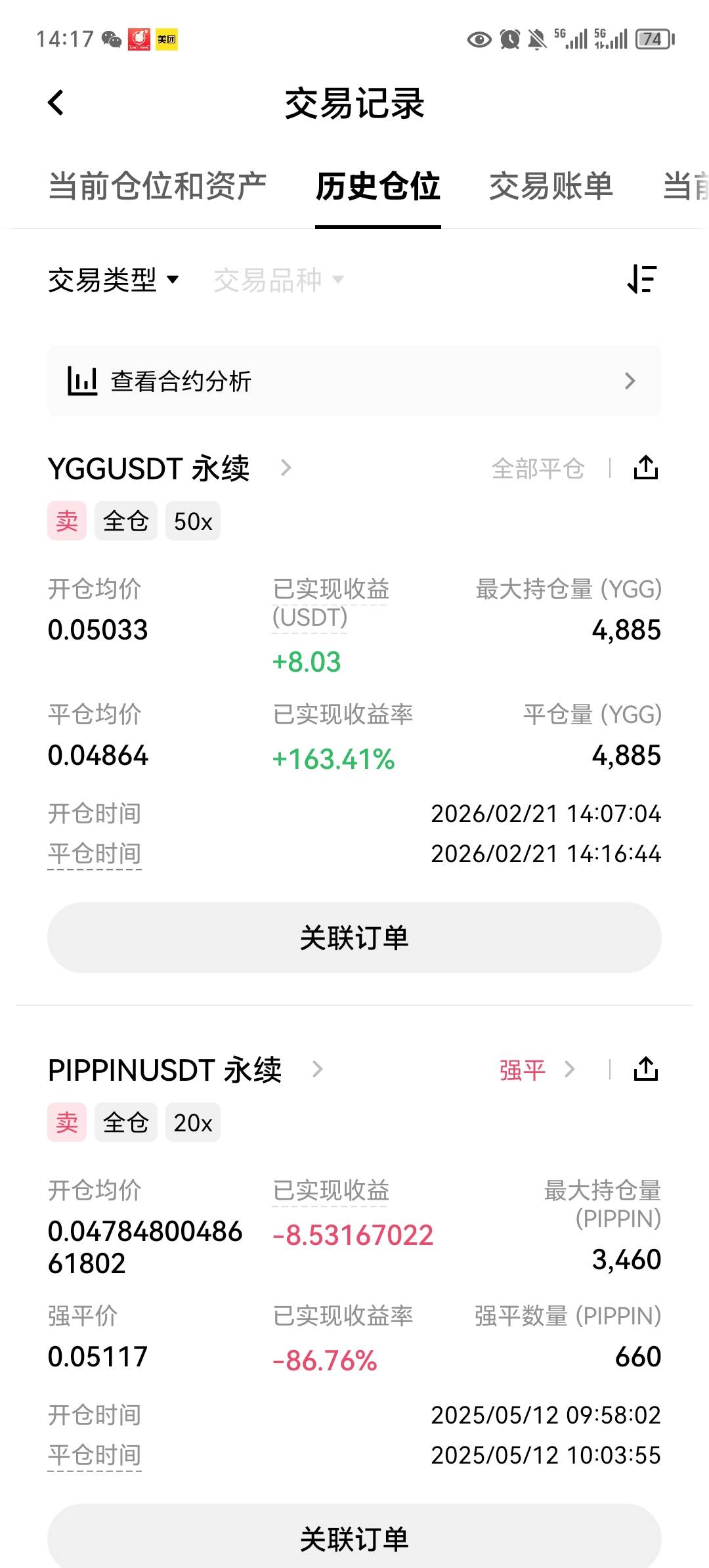Screen dimensions: 709x1568
Task: Open 查看合约分析 banner
Action: click(x=354, y=381)
